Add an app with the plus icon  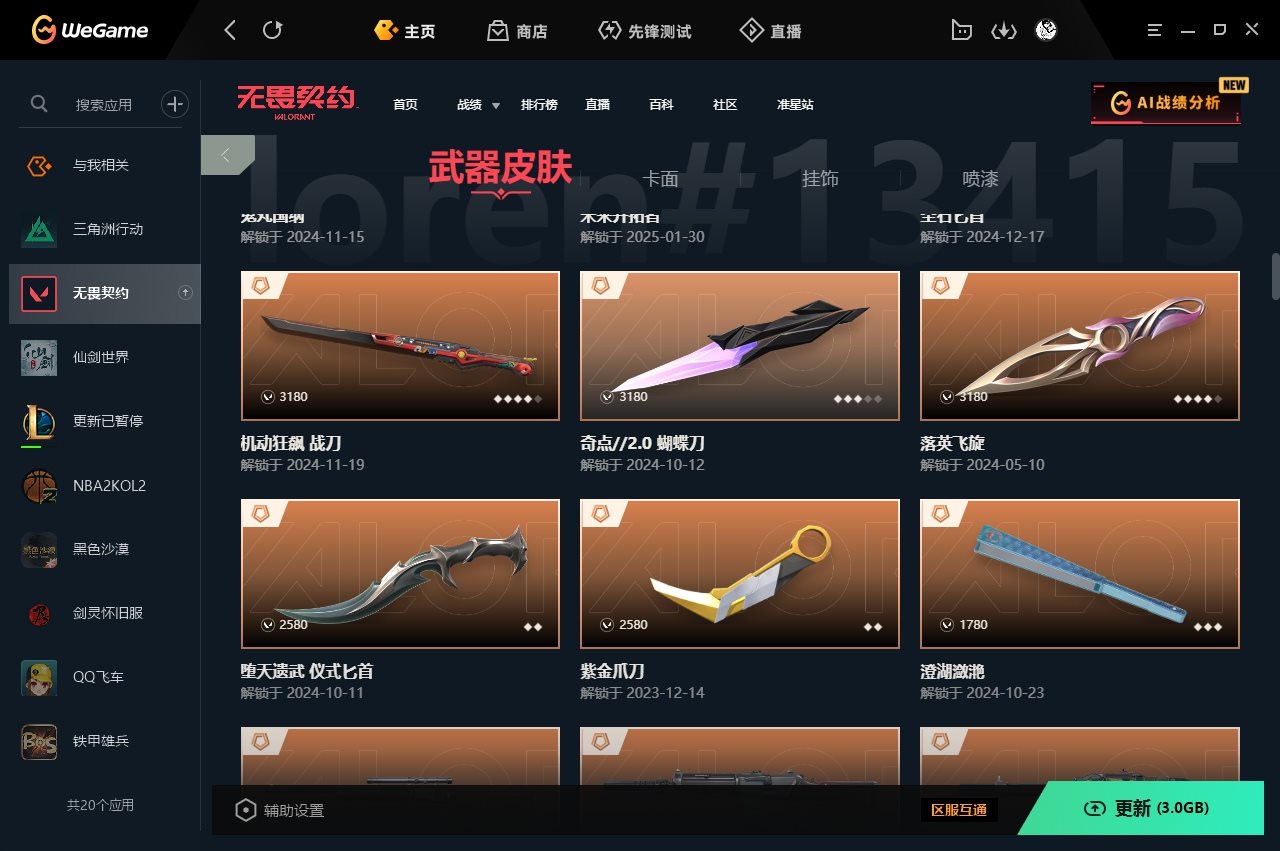click(175, 103)
